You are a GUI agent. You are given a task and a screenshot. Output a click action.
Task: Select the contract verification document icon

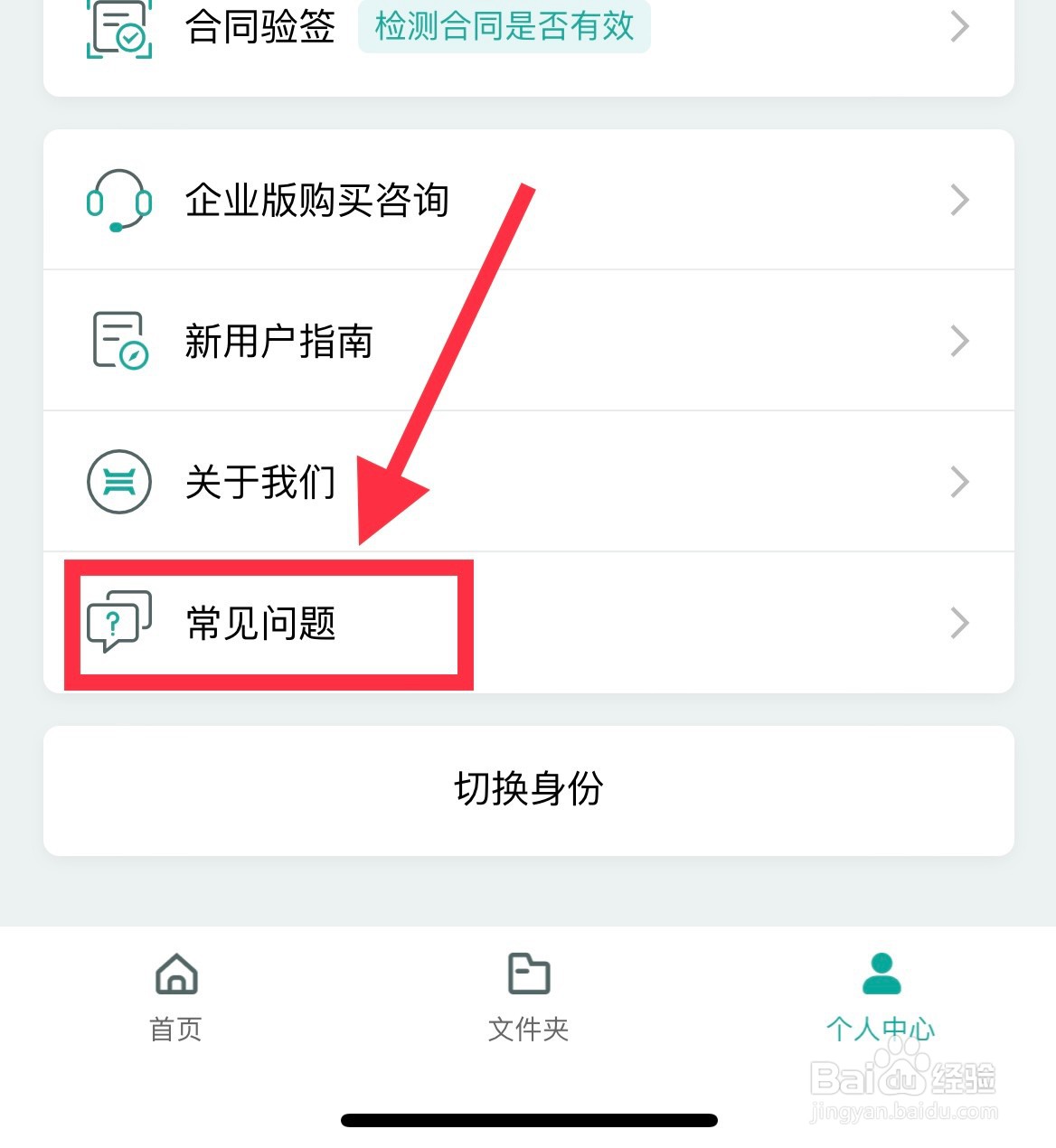click(118, 25)
